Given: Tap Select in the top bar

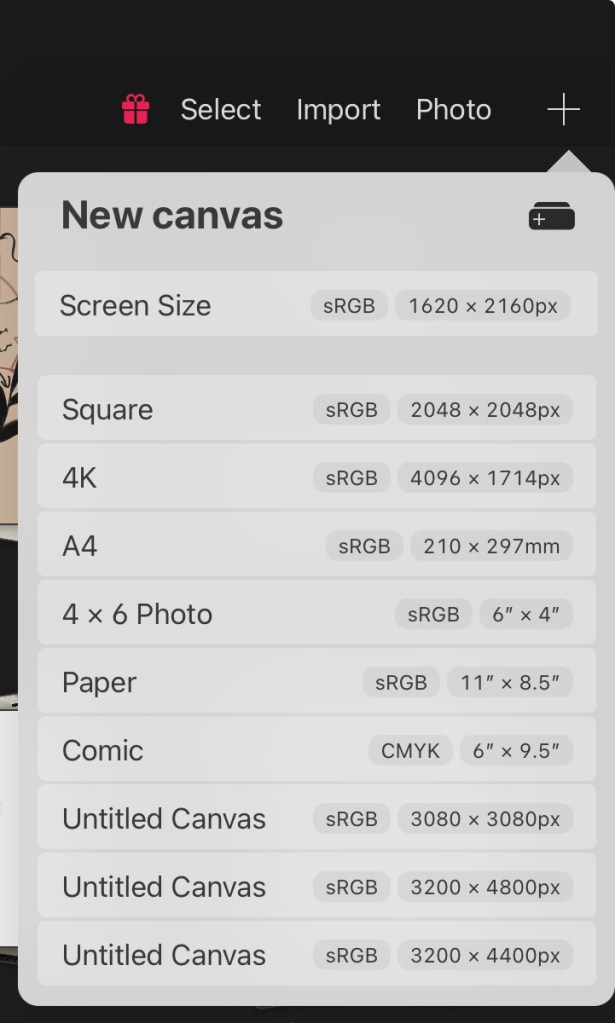Looking at the screenshot, I should [220, 109].
